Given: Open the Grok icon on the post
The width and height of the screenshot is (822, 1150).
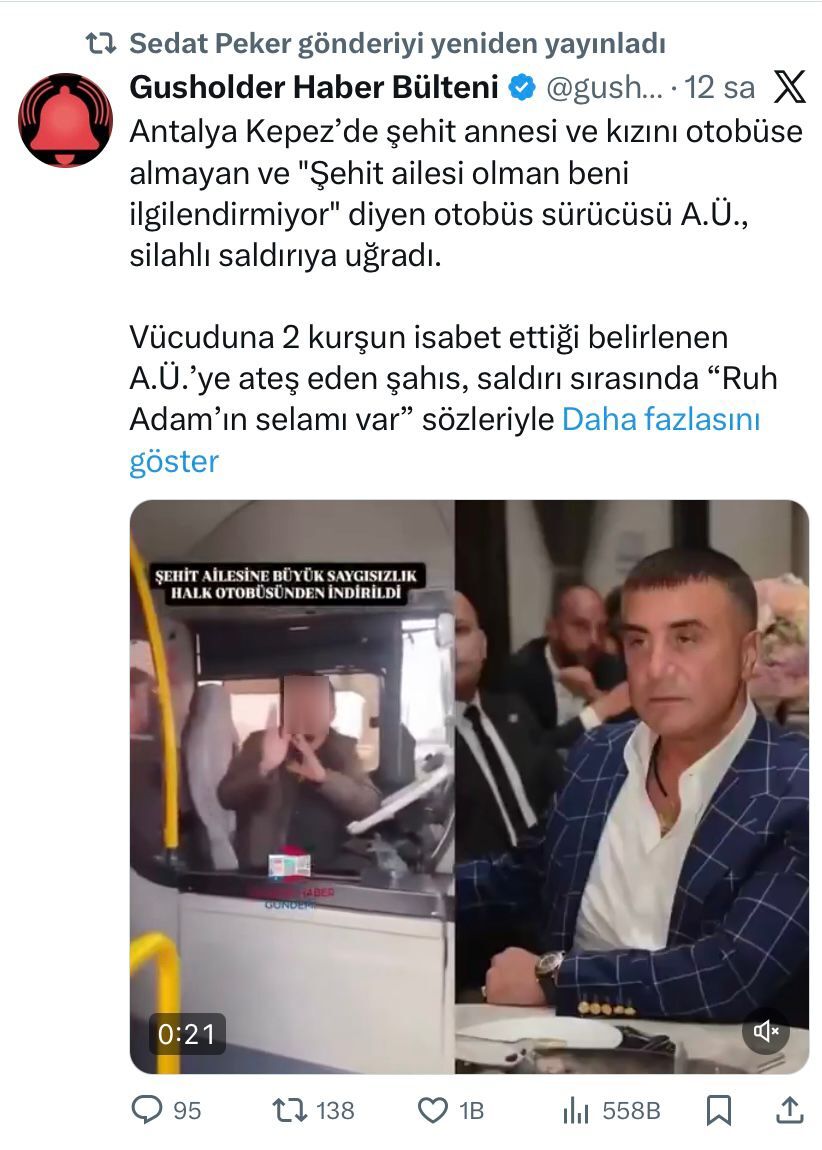Looking at the screenshot, I should pos(790,88).
